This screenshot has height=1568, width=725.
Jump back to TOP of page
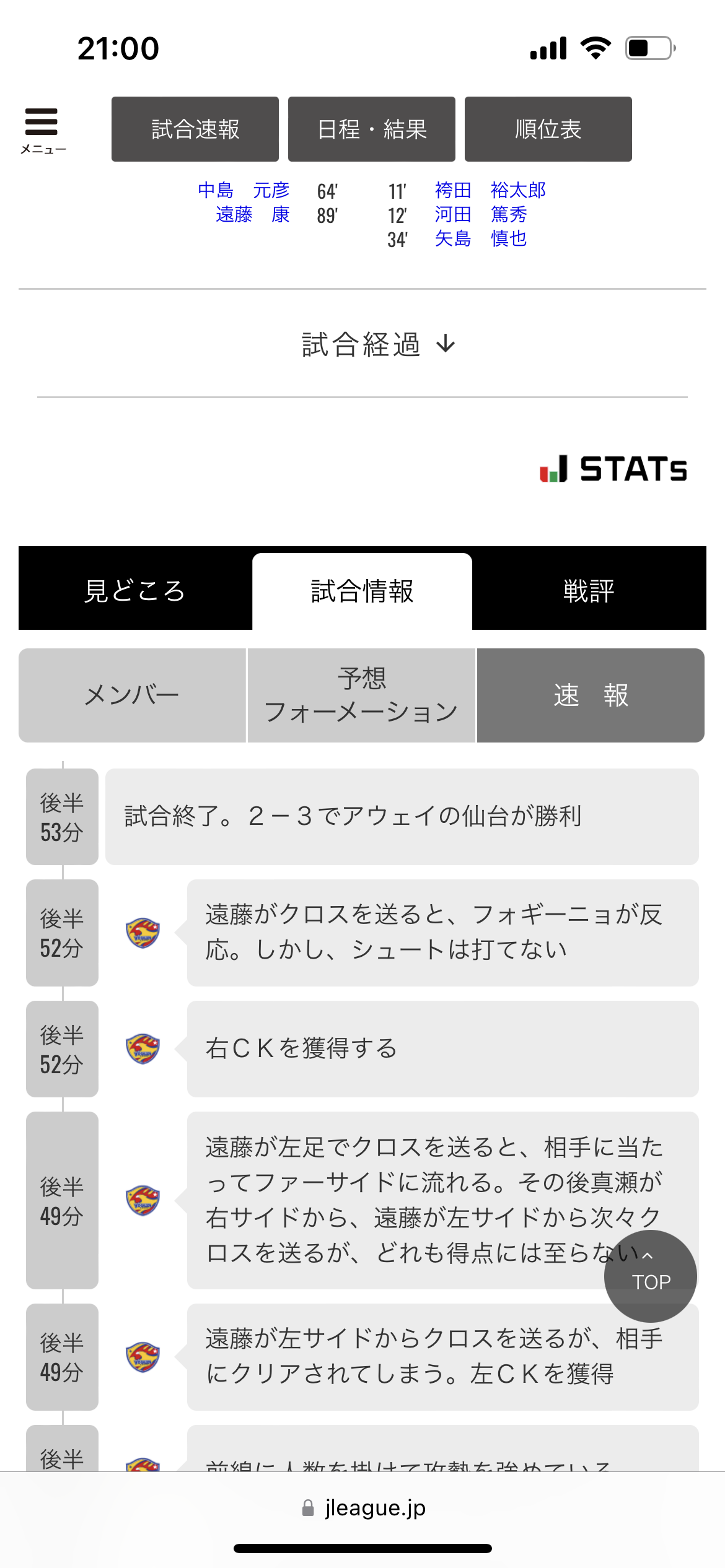(x=651, y=1276)
